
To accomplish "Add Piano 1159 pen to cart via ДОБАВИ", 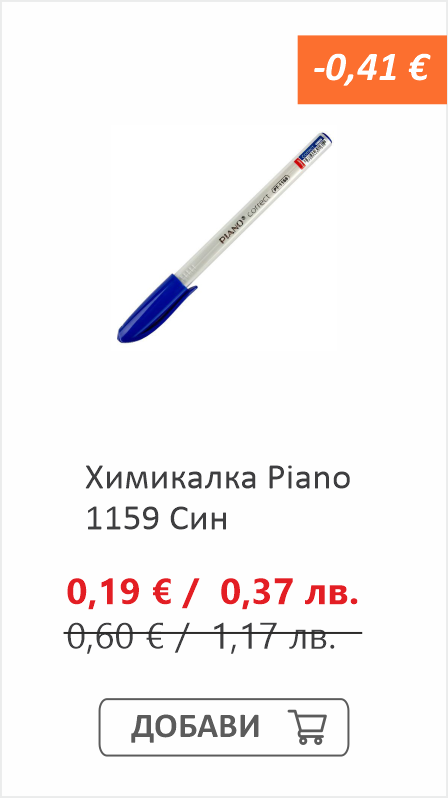I will pos(224,726).
